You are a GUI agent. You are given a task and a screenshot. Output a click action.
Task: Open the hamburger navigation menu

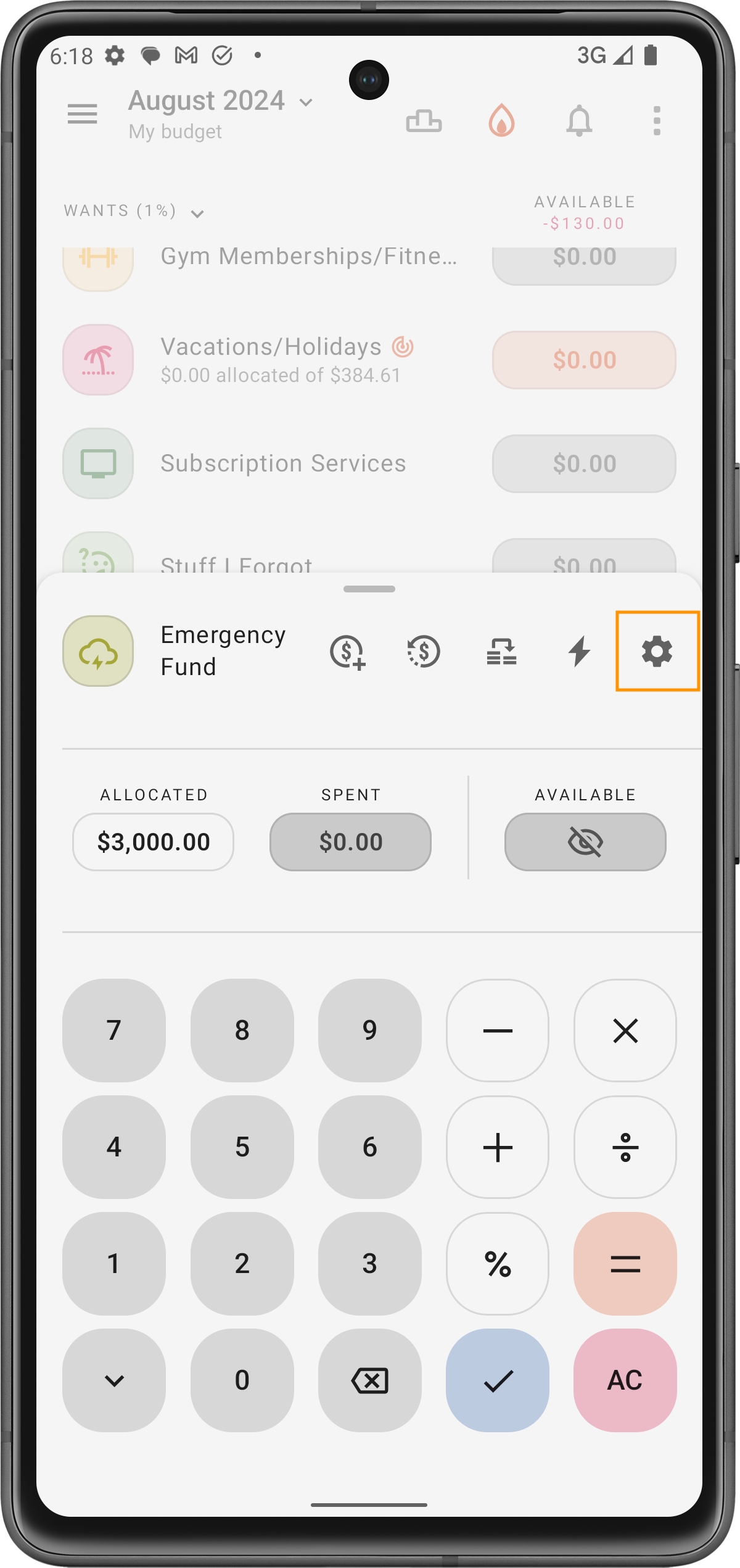82,114
